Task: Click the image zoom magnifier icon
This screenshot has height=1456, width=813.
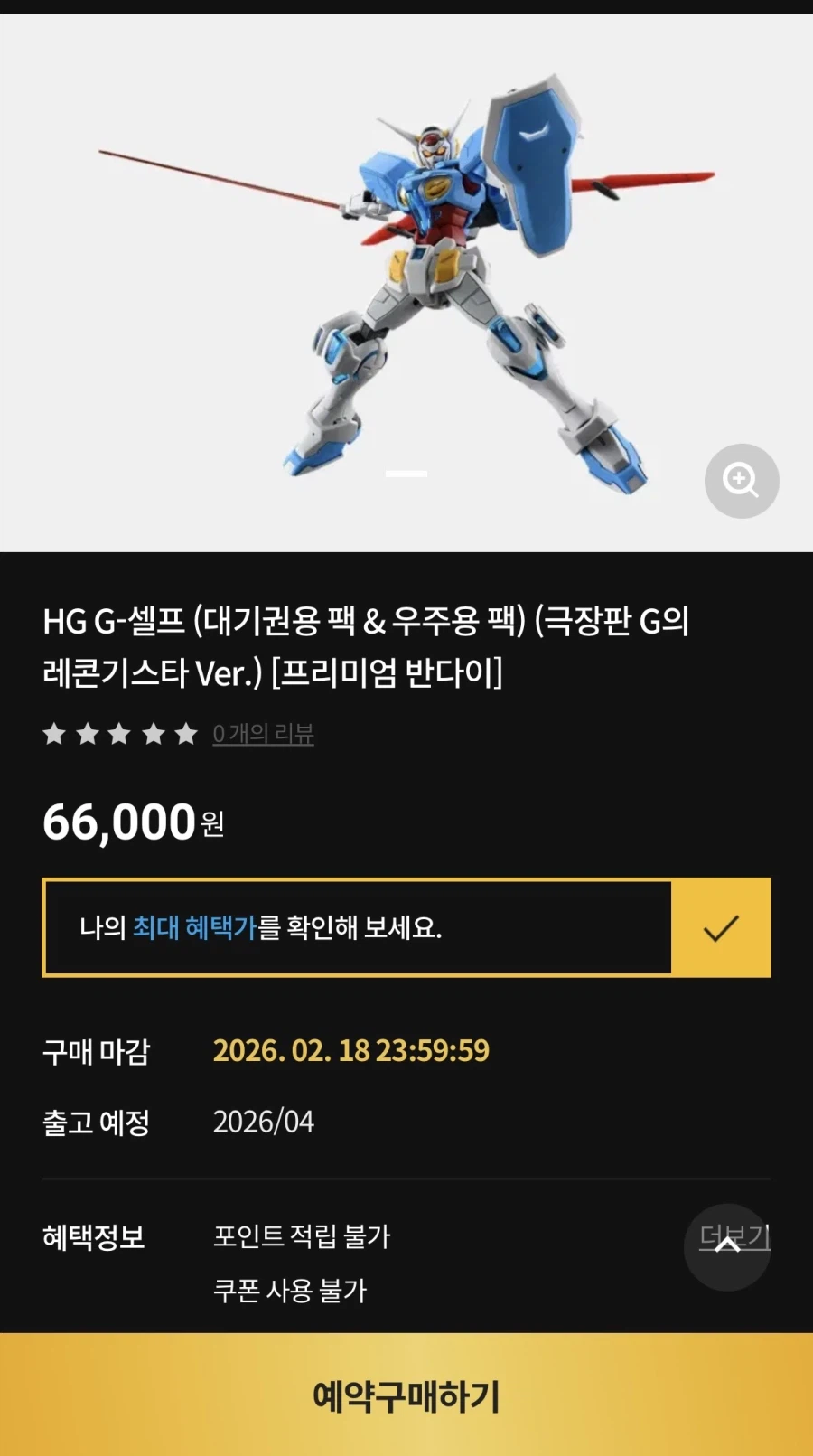Action: (742, 481)
